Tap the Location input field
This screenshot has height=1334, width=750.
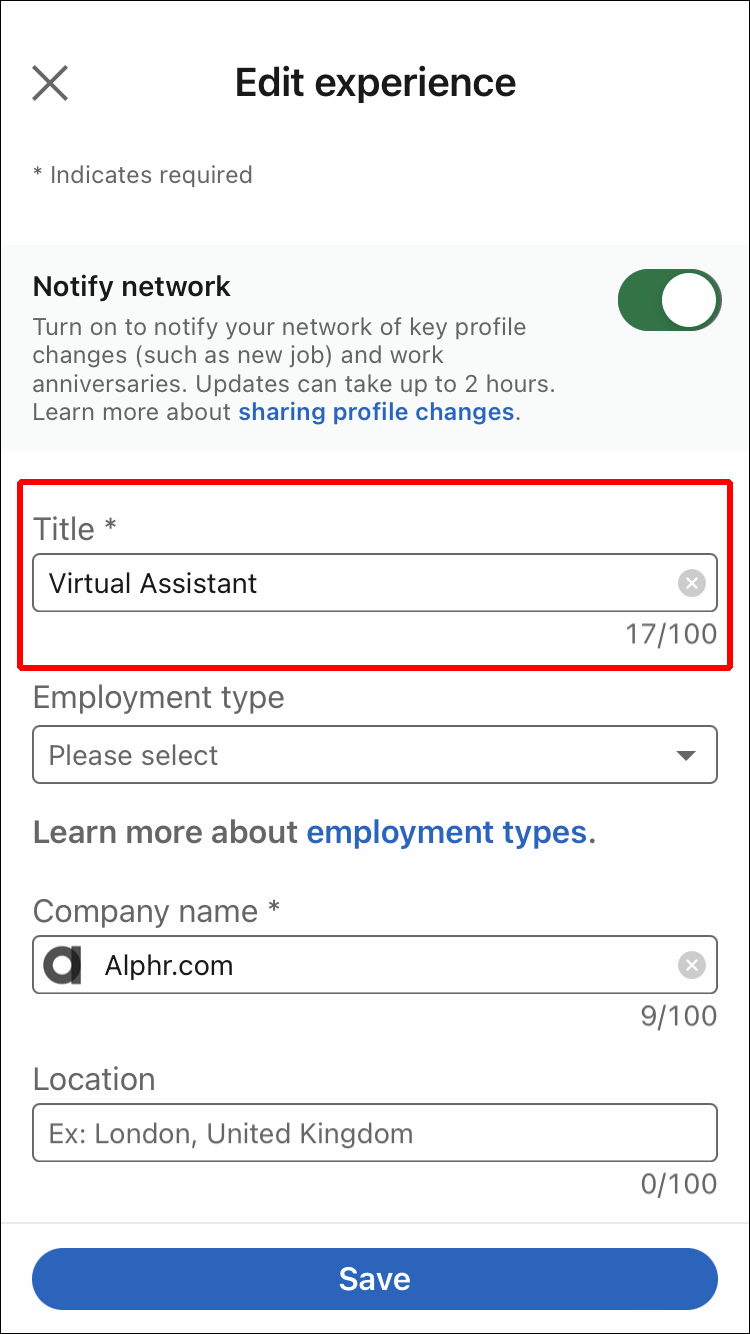375,1133
